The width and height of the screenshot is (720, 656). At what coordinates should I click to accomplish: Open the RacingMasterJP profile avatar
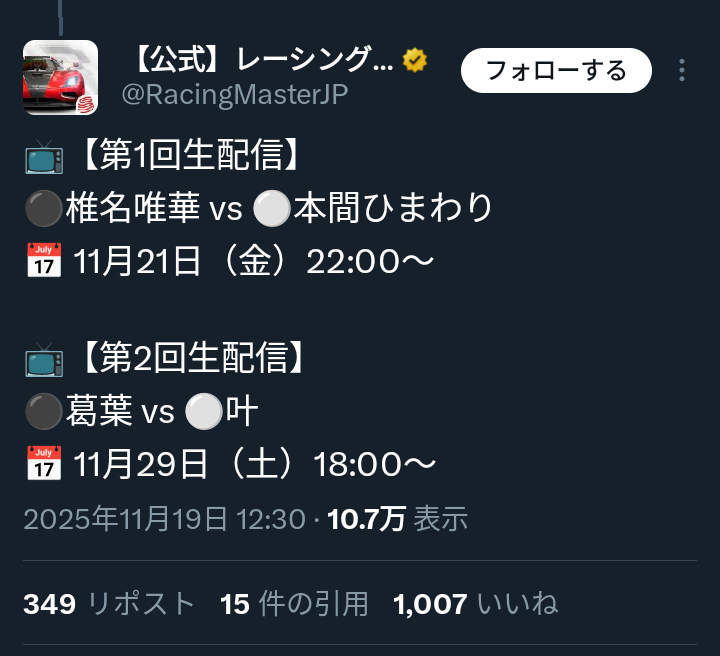[x=61, y=77]
